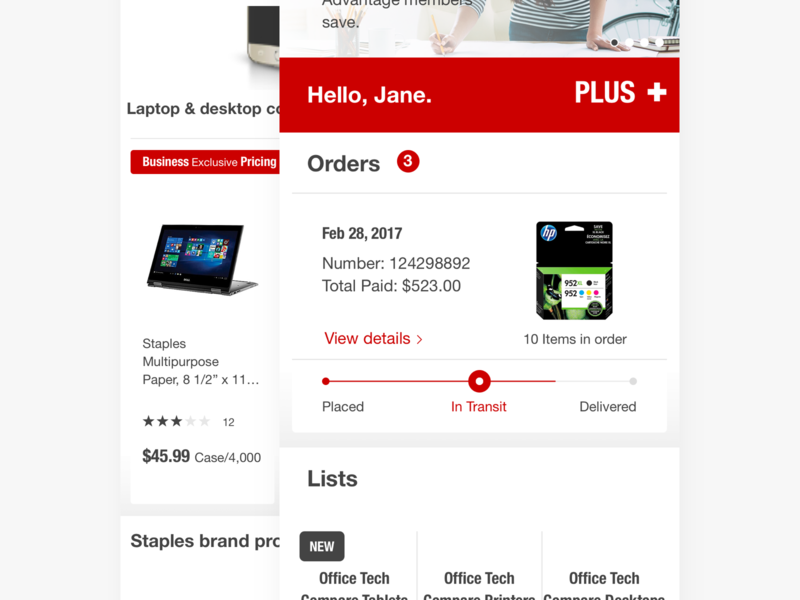
Task: Open View details for the Feb 28 order
Action: point(373,339)
